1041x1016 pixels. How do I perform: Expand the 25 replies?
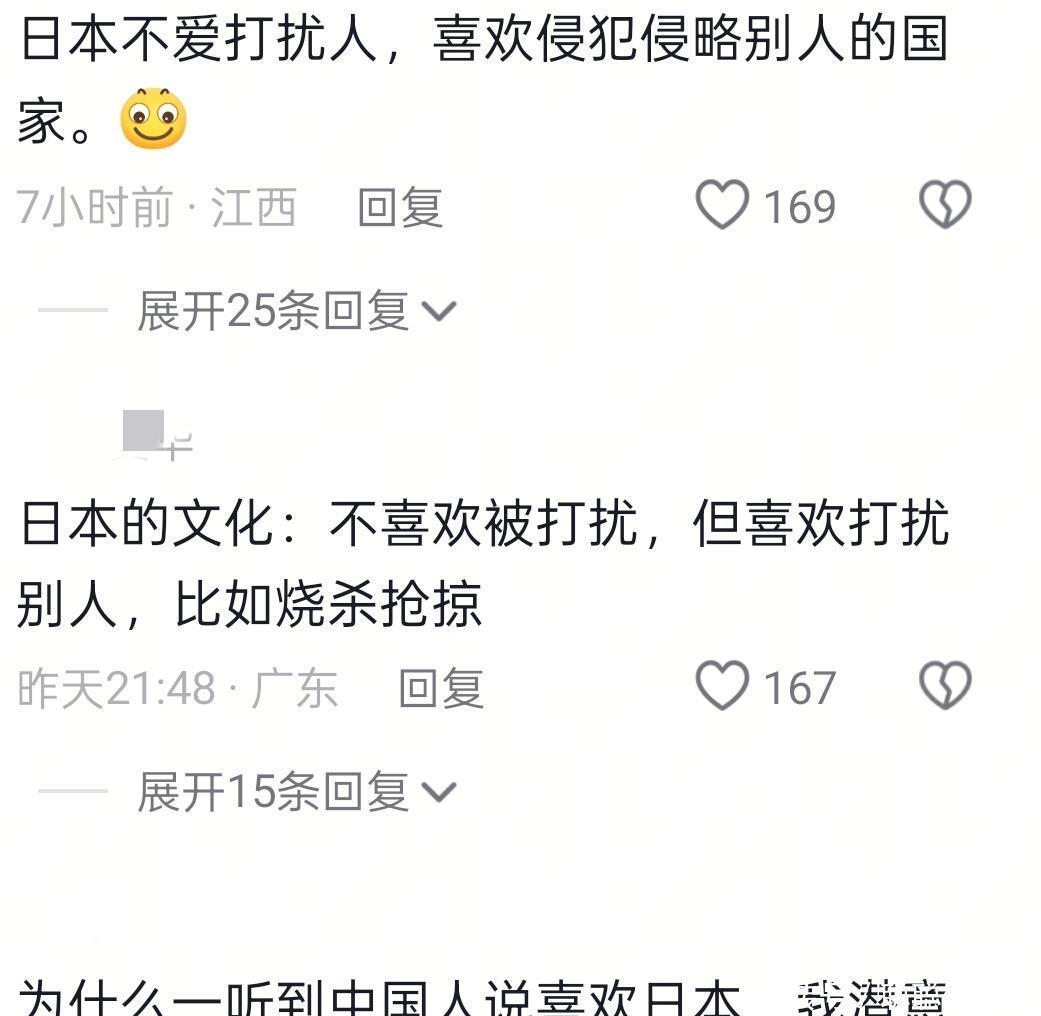point(296,311)
